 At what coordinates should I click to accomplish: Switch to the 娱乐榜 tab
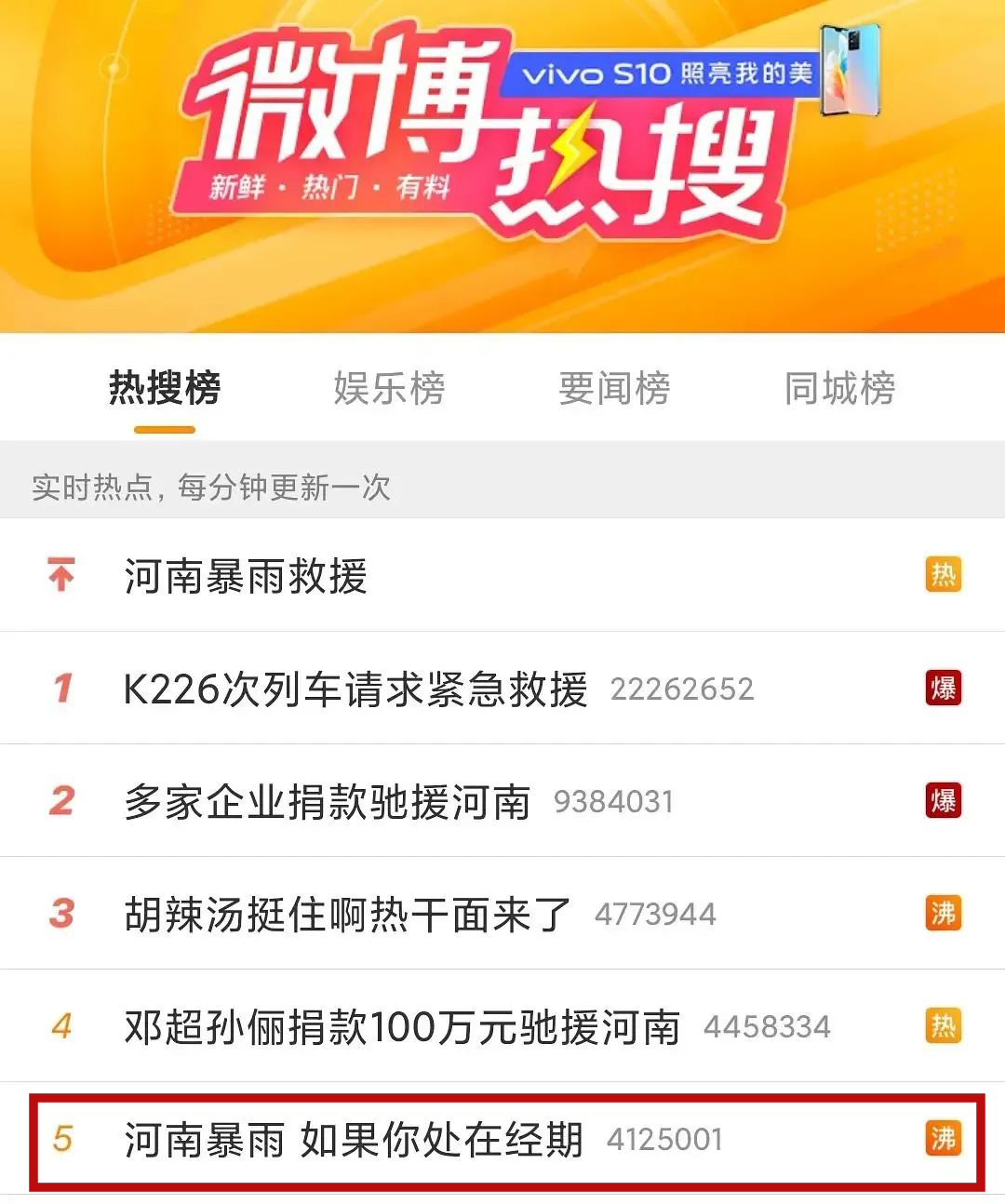(x=389, y=388)
